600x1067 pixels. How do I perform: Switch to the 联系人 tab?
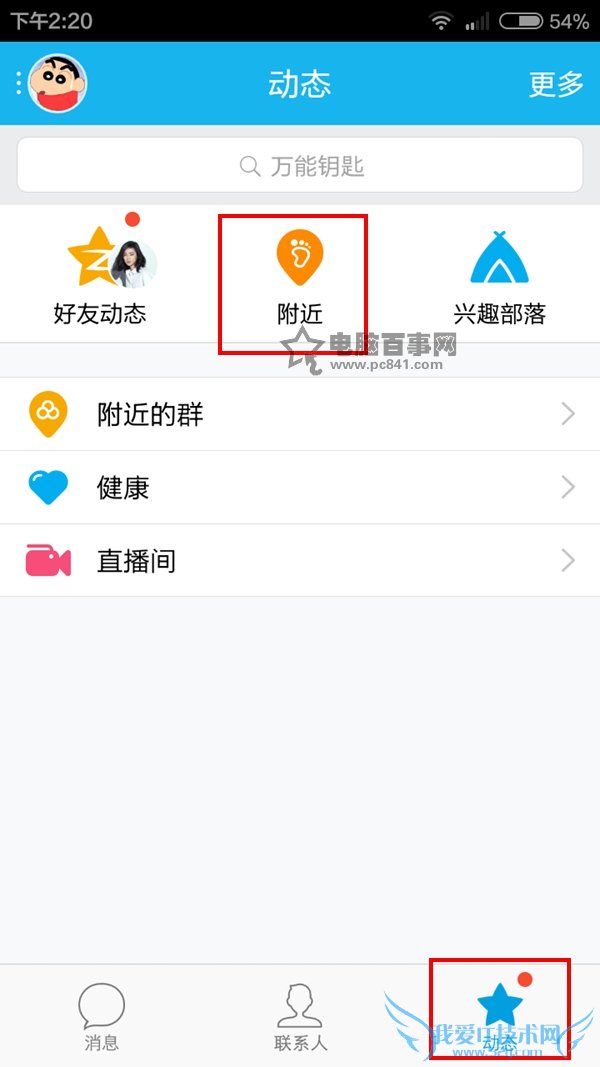[x=301, y=1015]
